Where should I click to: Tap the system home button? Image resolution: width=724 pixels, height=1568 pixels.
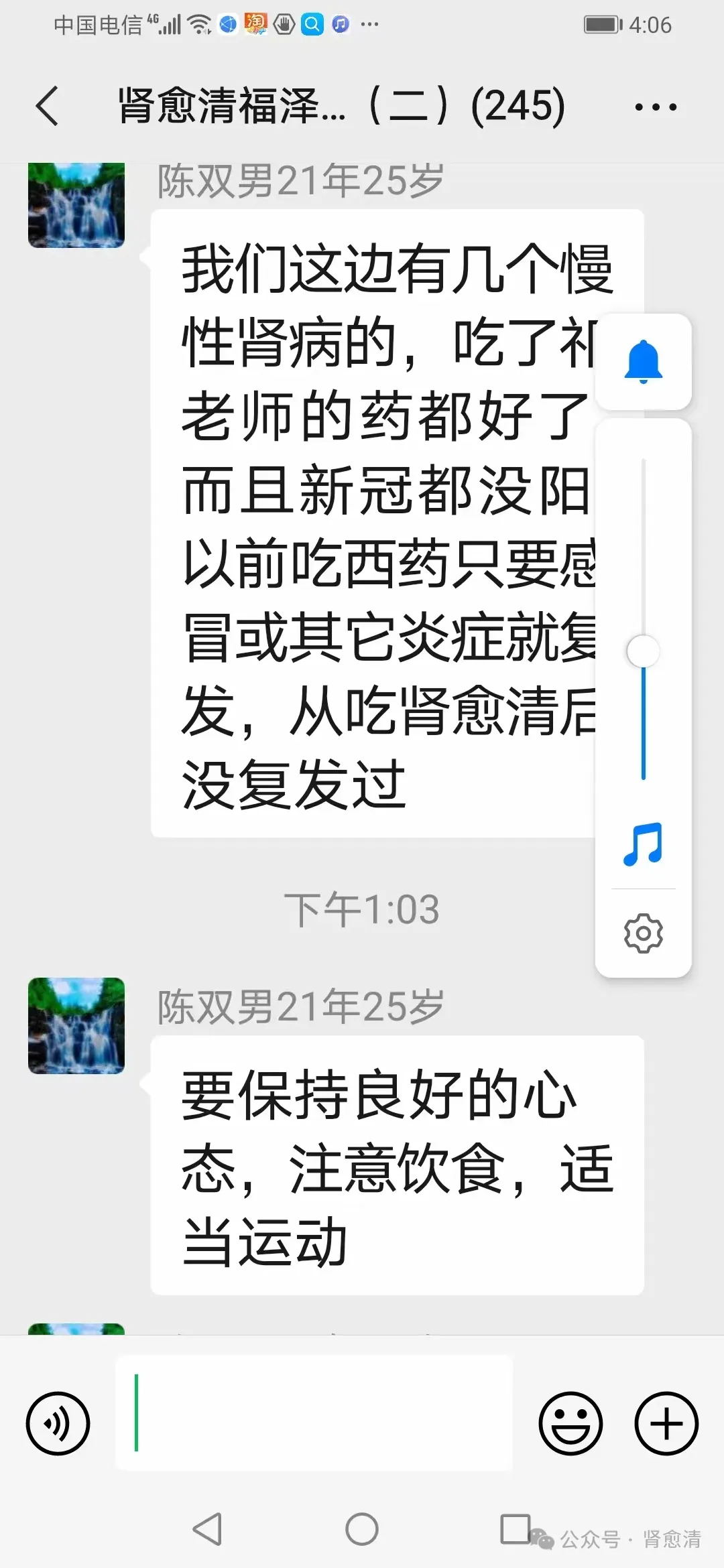pos(362,1530)
